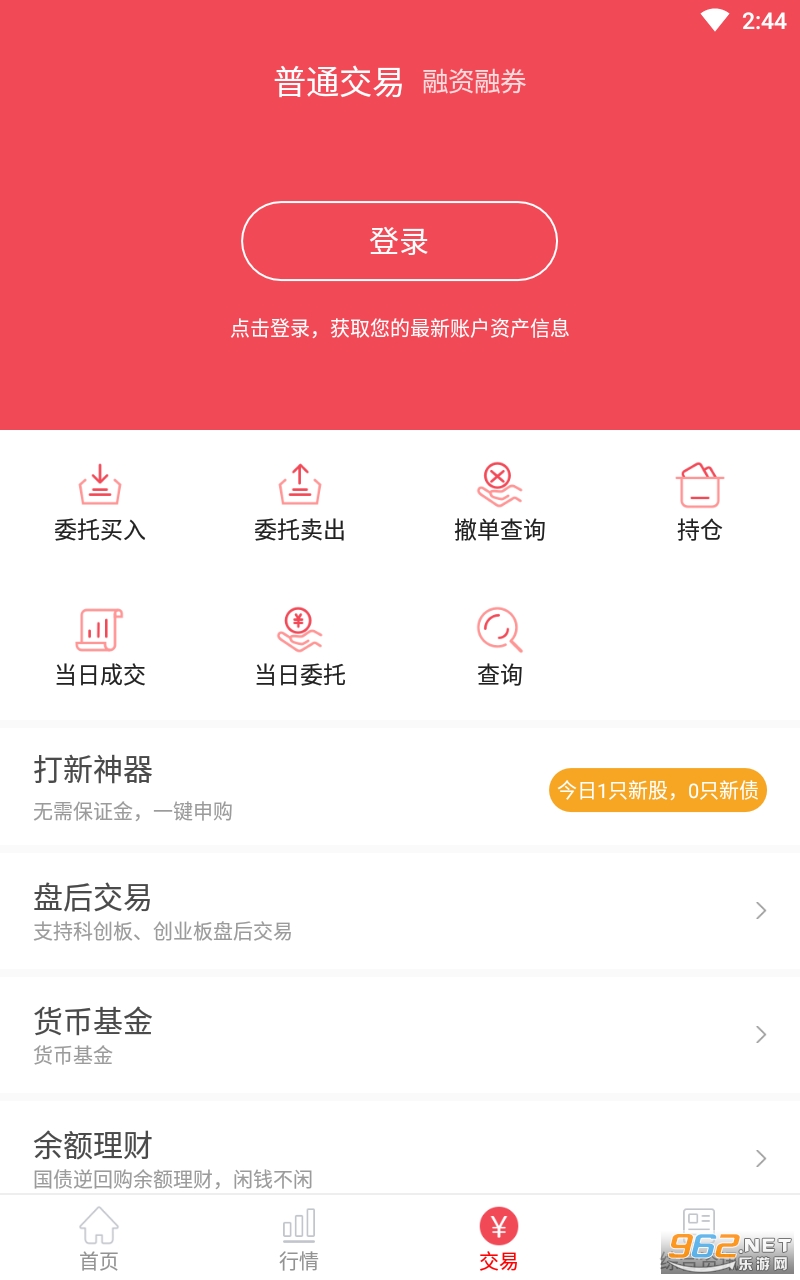
Task: Select the 交易 trade tab
Action: tap(499, 1239)
